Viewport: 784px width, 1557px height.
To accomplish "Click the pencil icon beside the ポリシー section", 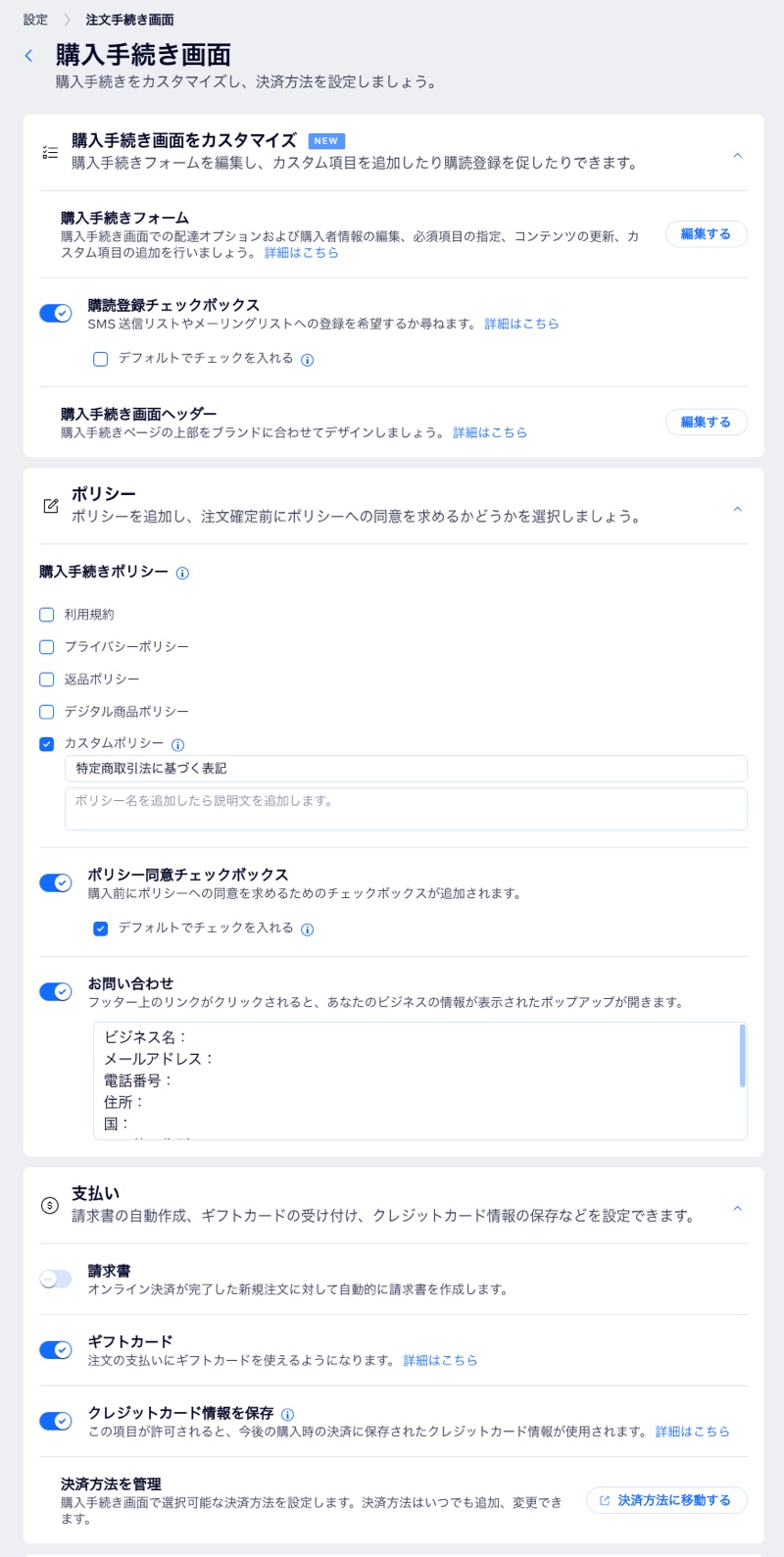I will point(52,507).
